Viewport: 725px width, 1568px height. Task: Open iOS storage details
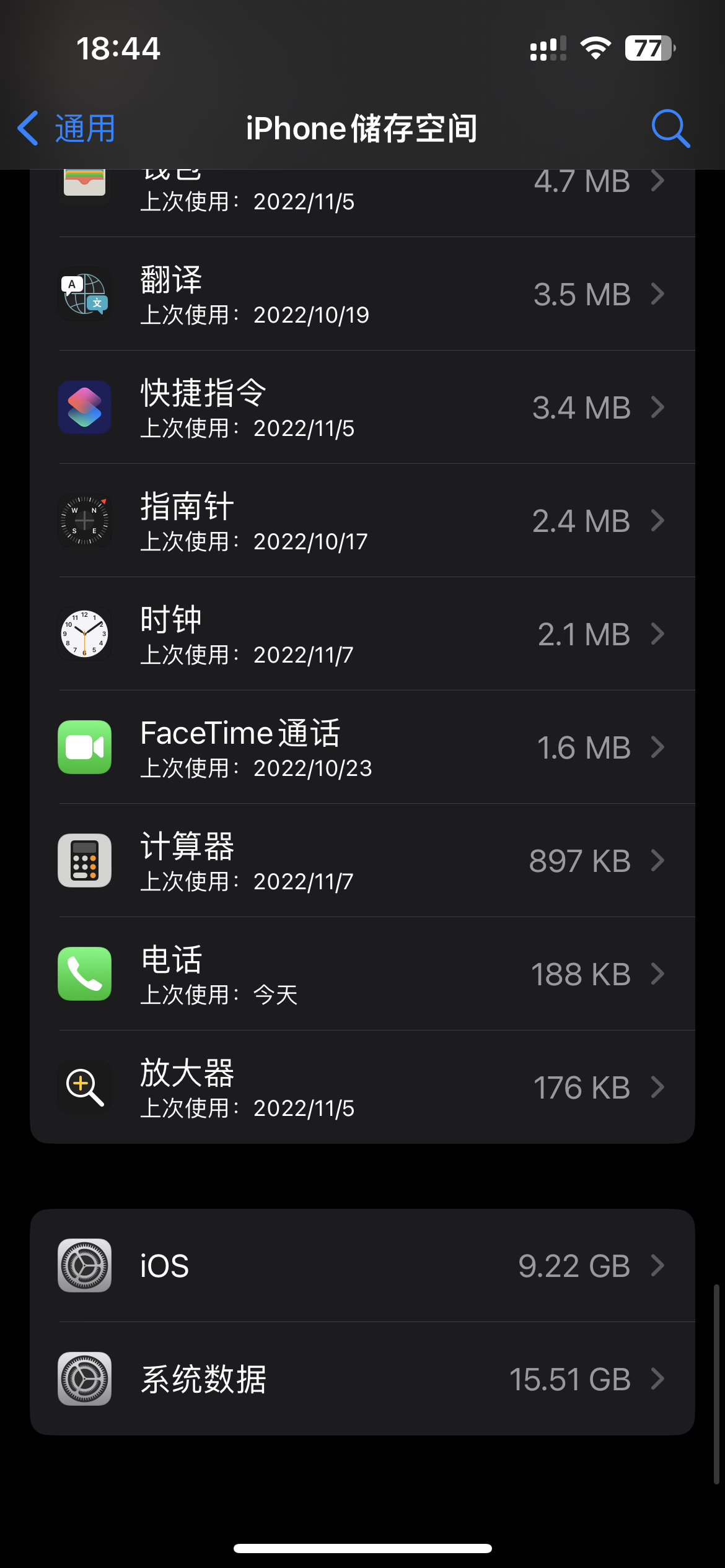click(x=362, y=1266)
